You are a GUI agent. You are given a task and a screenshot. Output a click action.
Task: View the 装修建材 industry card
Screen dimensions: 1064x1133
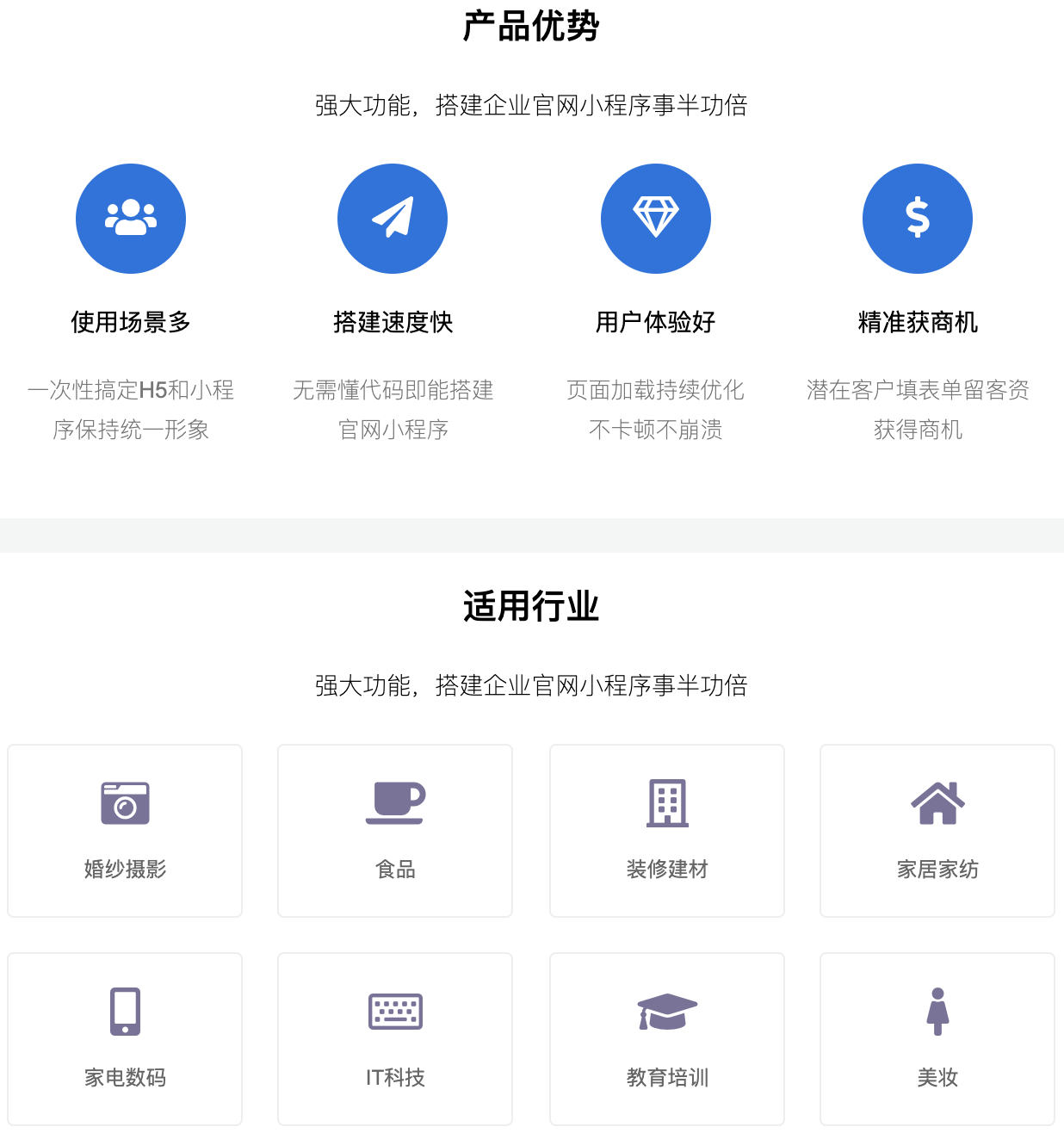click(667, 831)
